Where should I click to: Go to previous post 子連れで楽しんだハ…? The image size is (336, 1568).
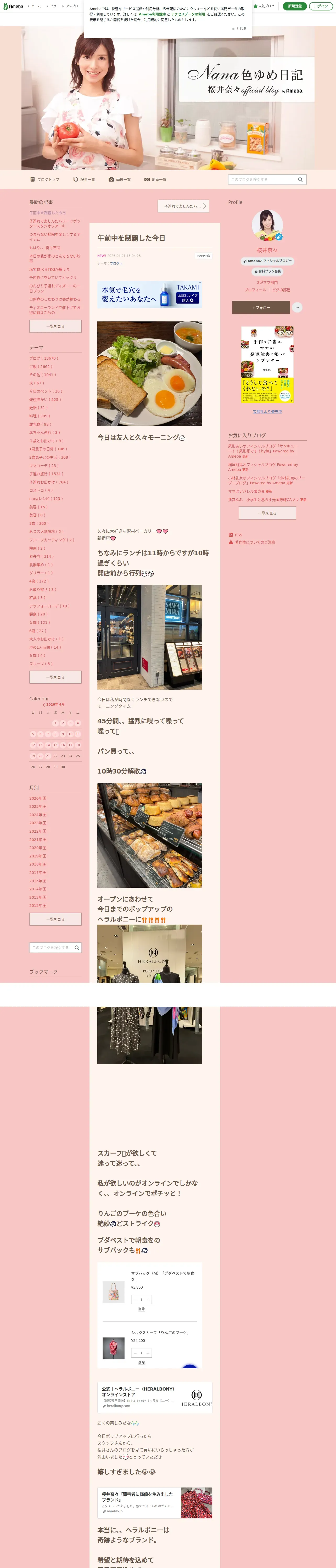click(183, 206)
